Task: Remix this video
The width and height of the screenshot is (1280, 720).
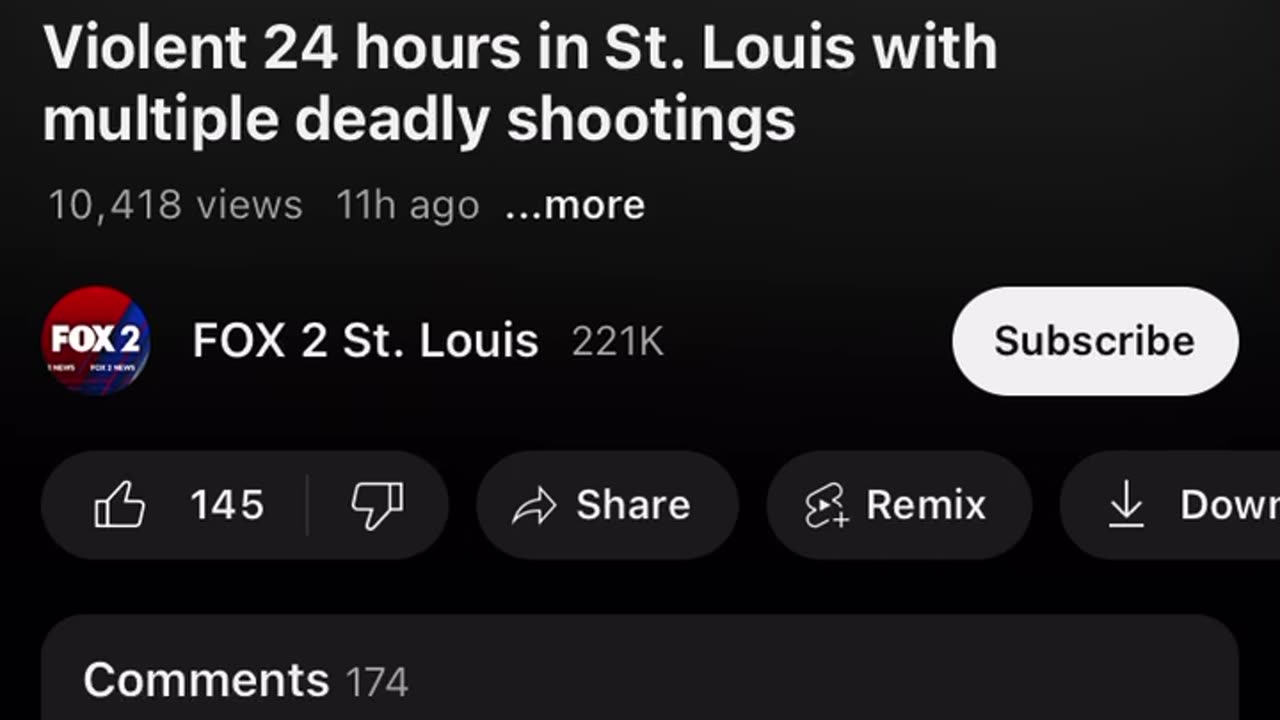Action: click(897, 505)
